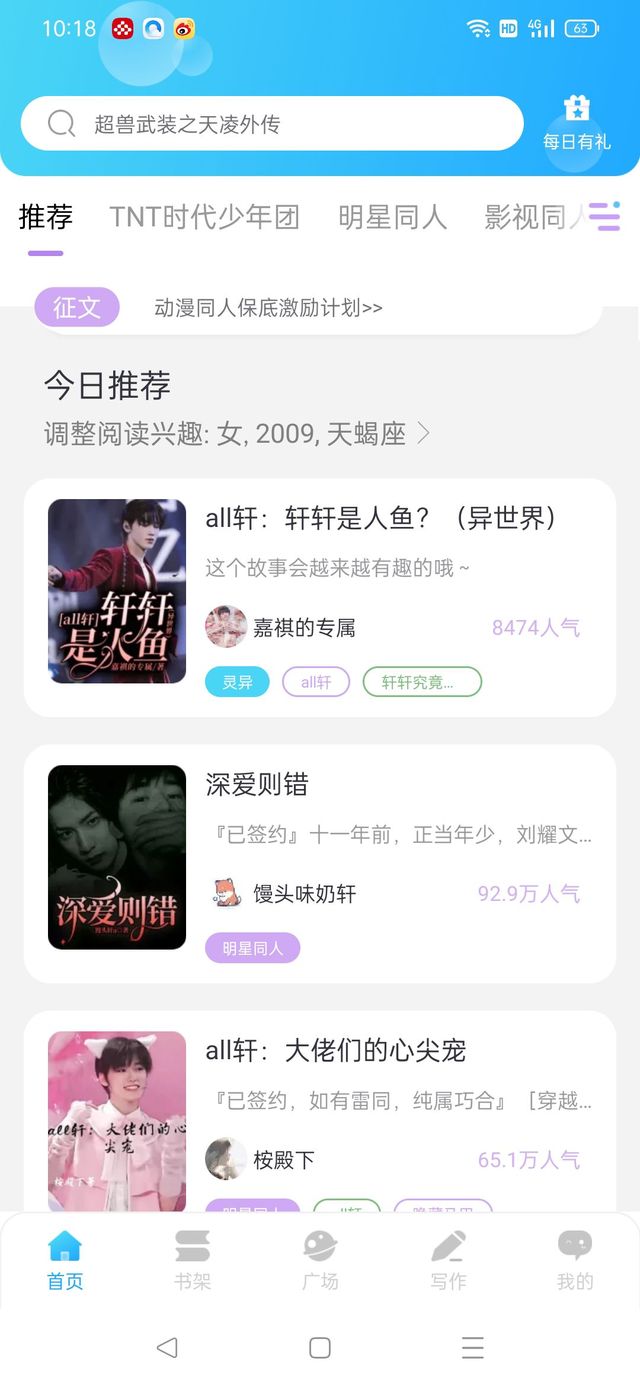Adjust reading interests via 调整阅读兴趣
The image size is (640, 1387).
237,433
